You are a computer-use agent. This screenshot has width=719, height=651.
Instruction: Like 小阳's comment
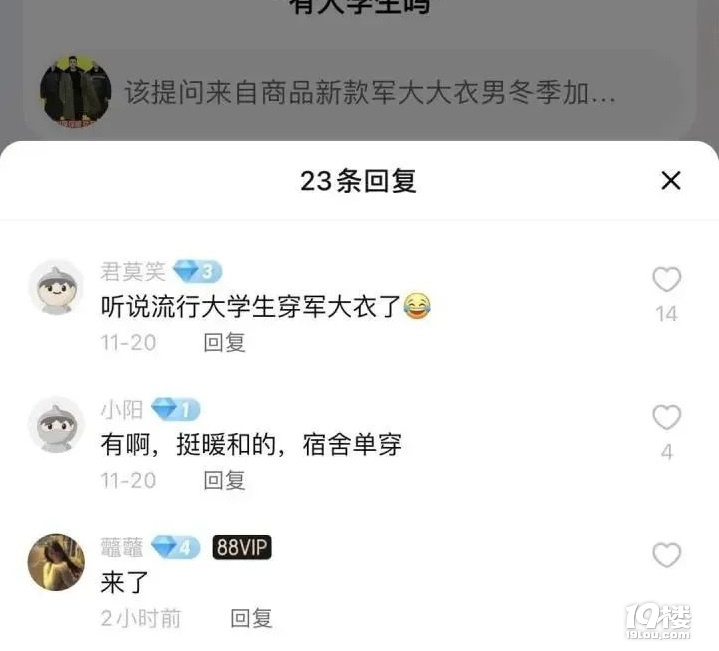tap(666, 418)
